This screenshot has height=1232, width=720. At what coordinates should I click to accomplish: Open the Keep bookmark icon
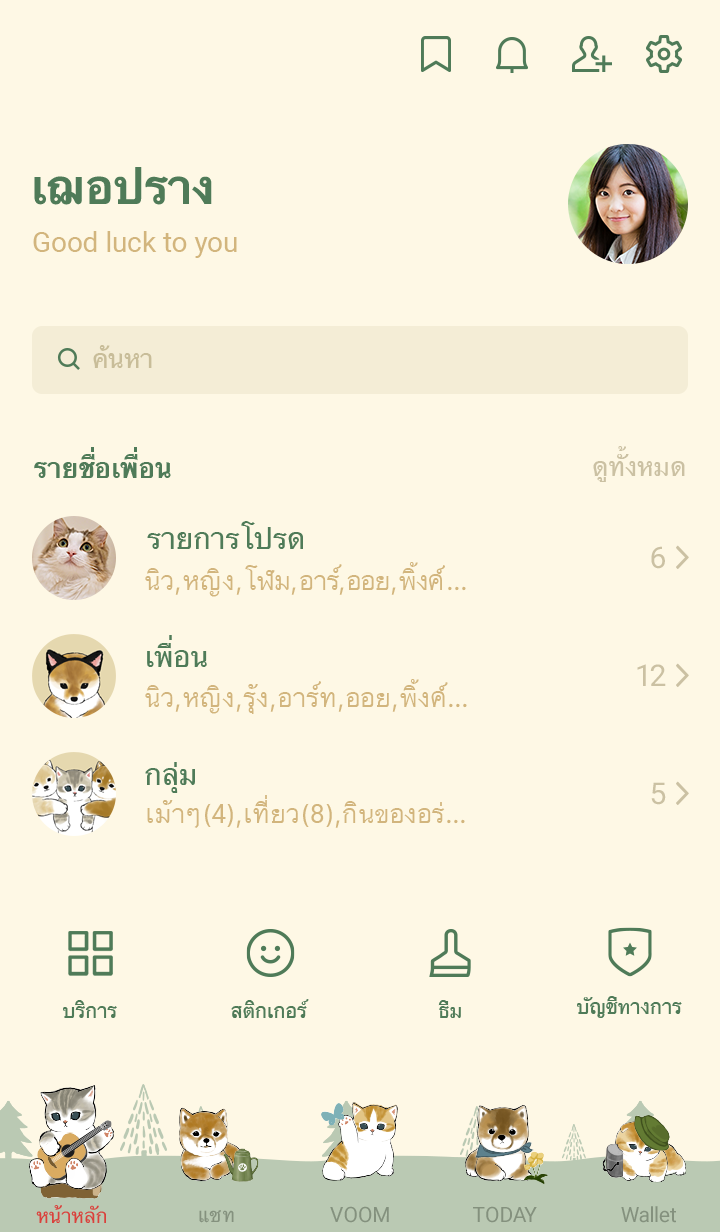point(435,54)
